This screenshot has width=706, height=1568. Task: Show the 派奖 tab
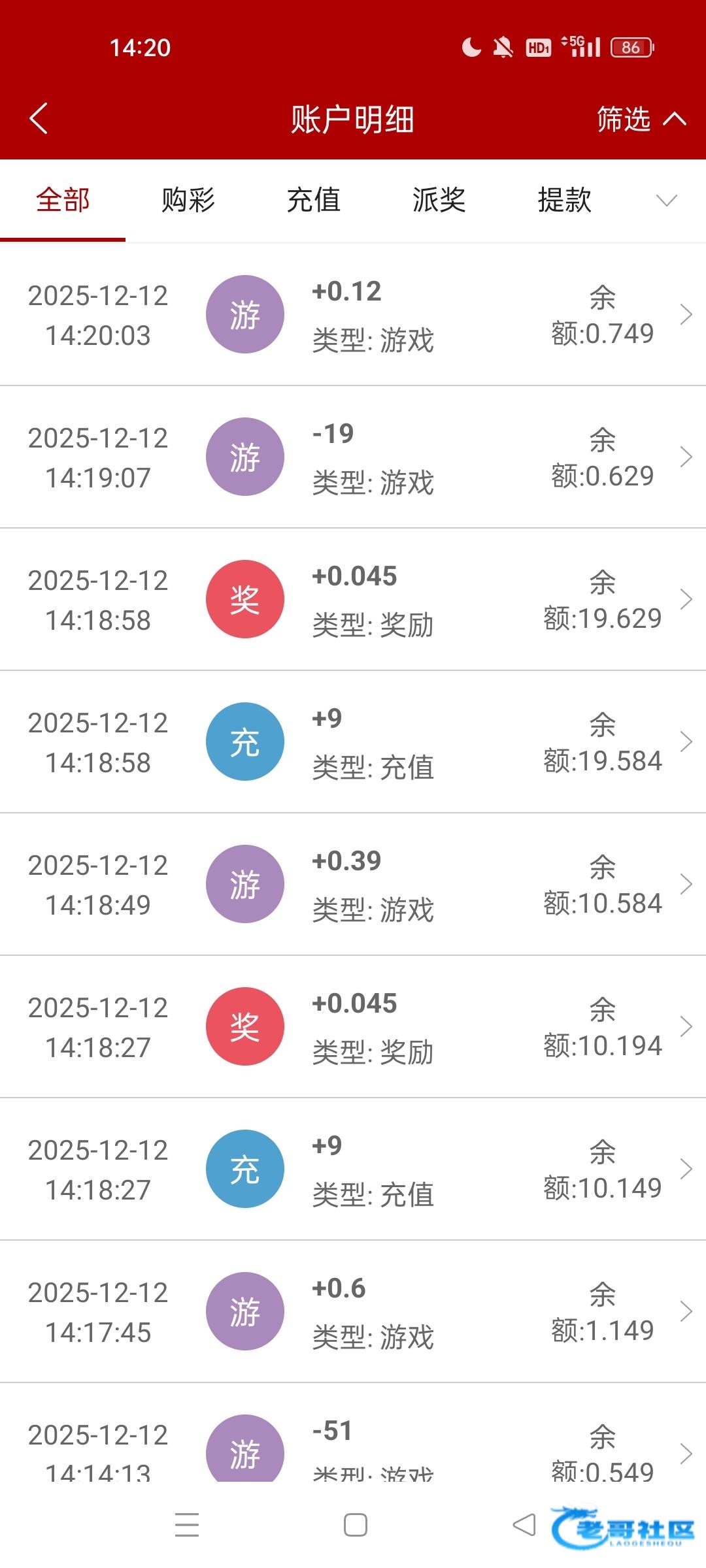[x=439, y=200]
